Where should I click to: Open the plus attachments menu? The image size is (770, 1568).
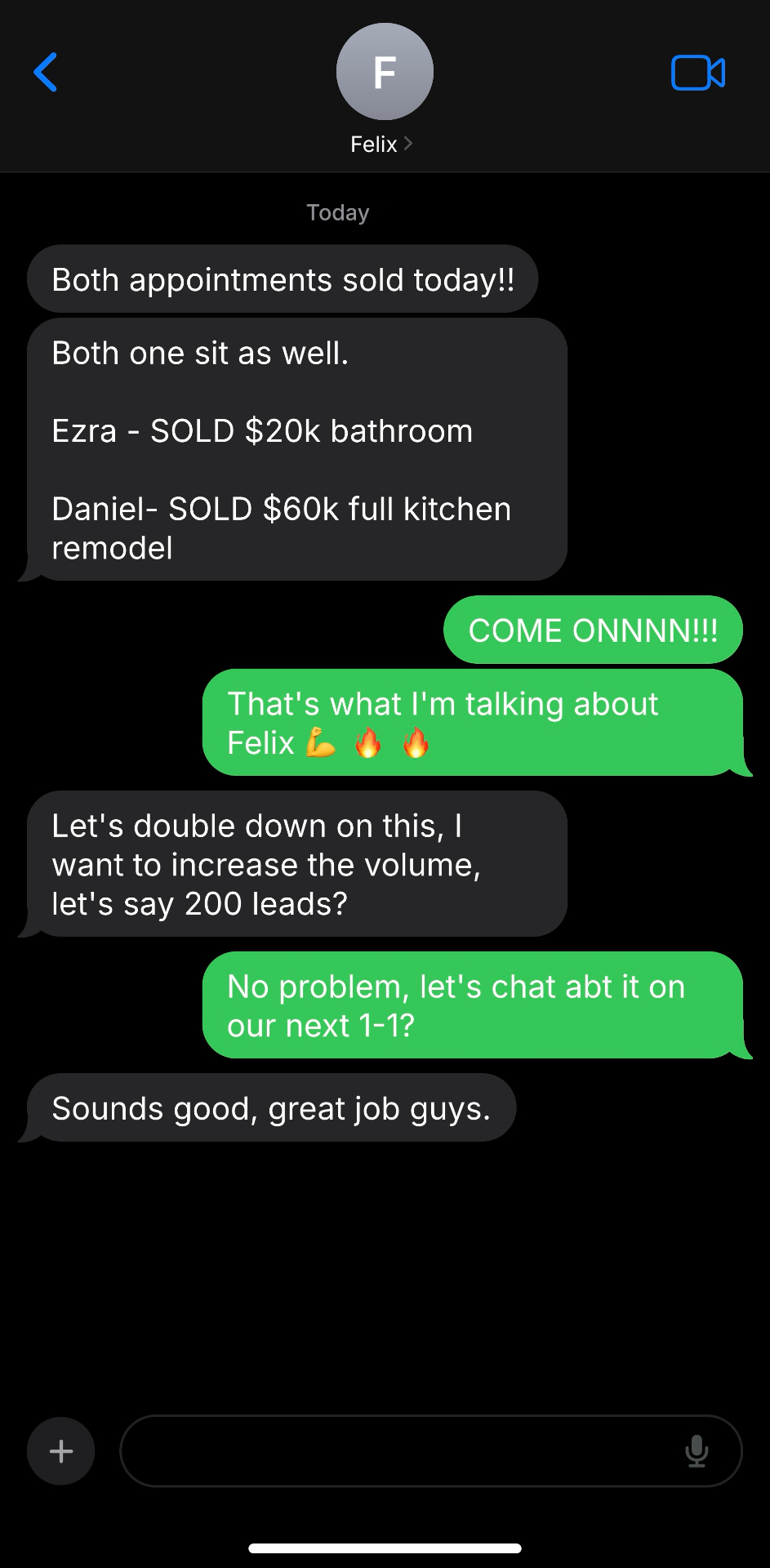[61, 1450]
